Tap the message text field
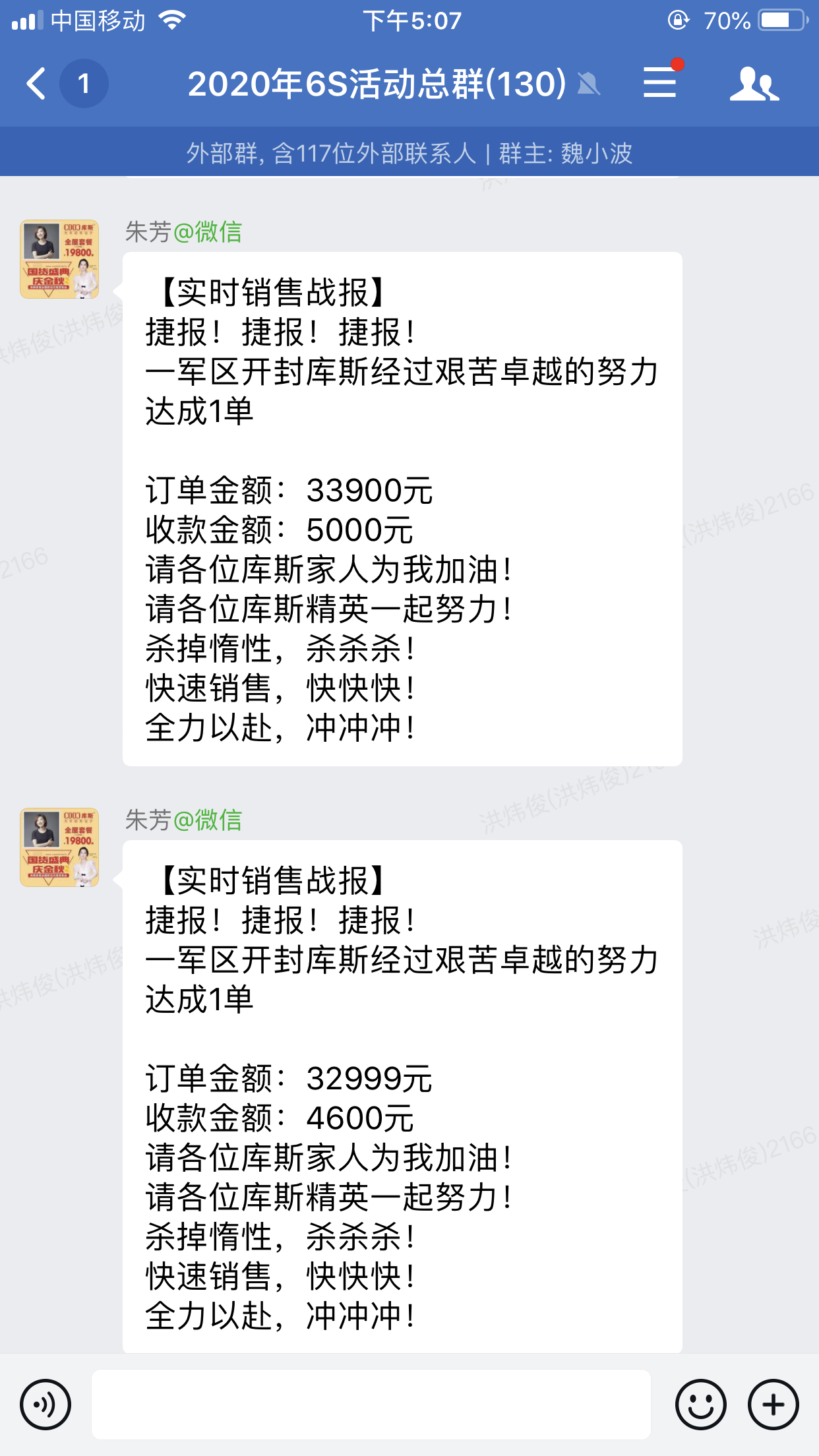This screenshot has width=819, height=1456. 371,1405
